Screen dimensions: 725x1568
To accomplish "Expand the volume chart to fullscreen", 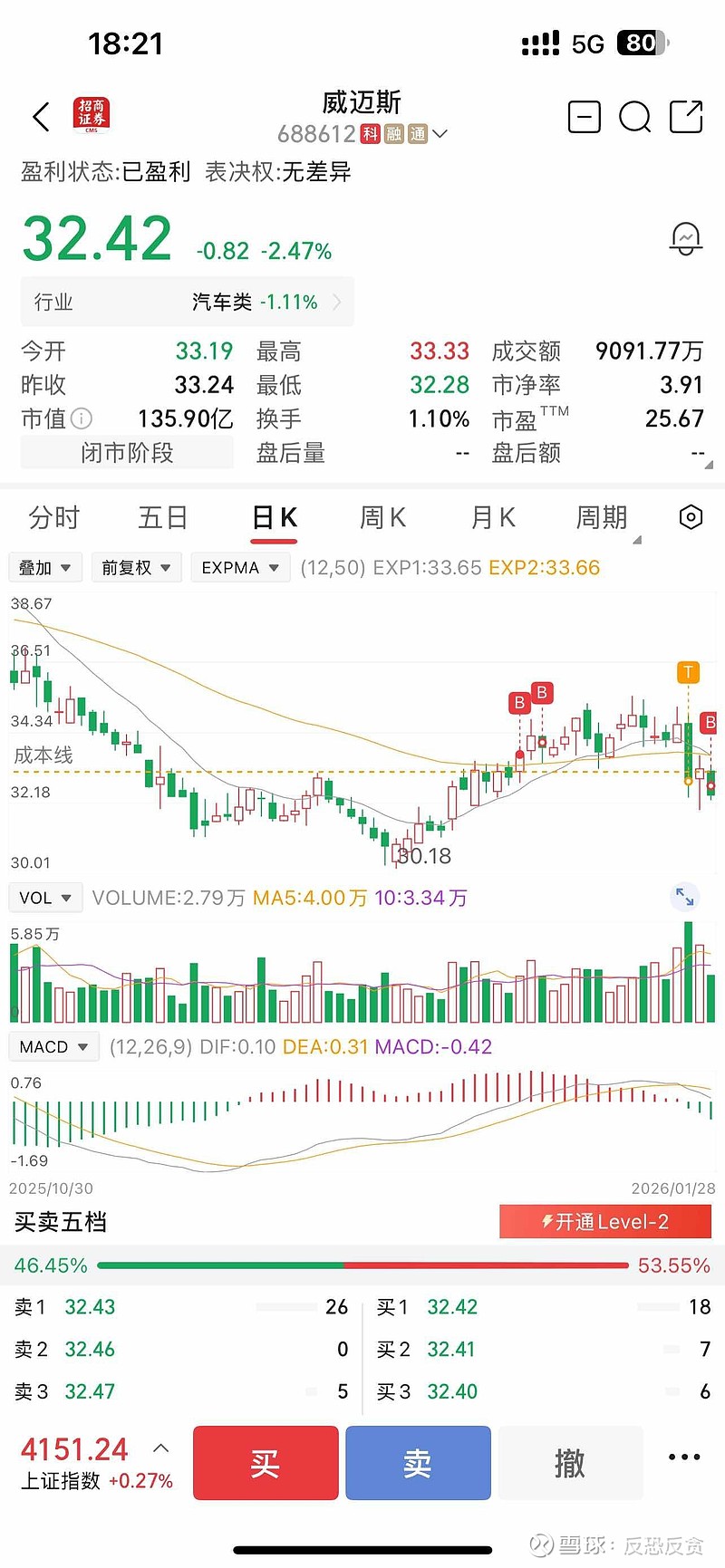I will [686, 897].
